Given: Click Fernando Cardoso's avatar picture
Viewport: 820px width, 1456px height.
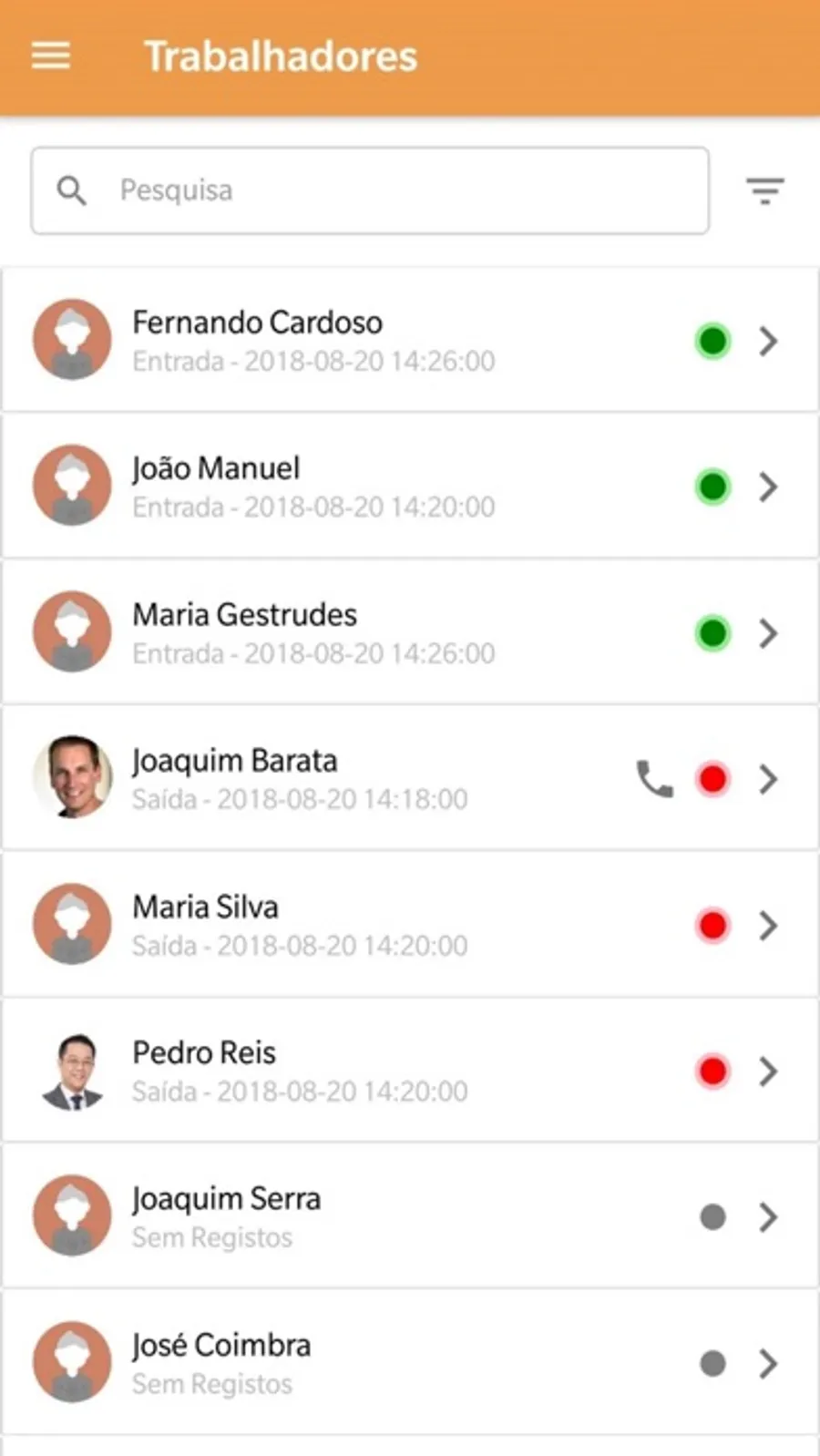Looking at the screenshot, I should point(72,339).
